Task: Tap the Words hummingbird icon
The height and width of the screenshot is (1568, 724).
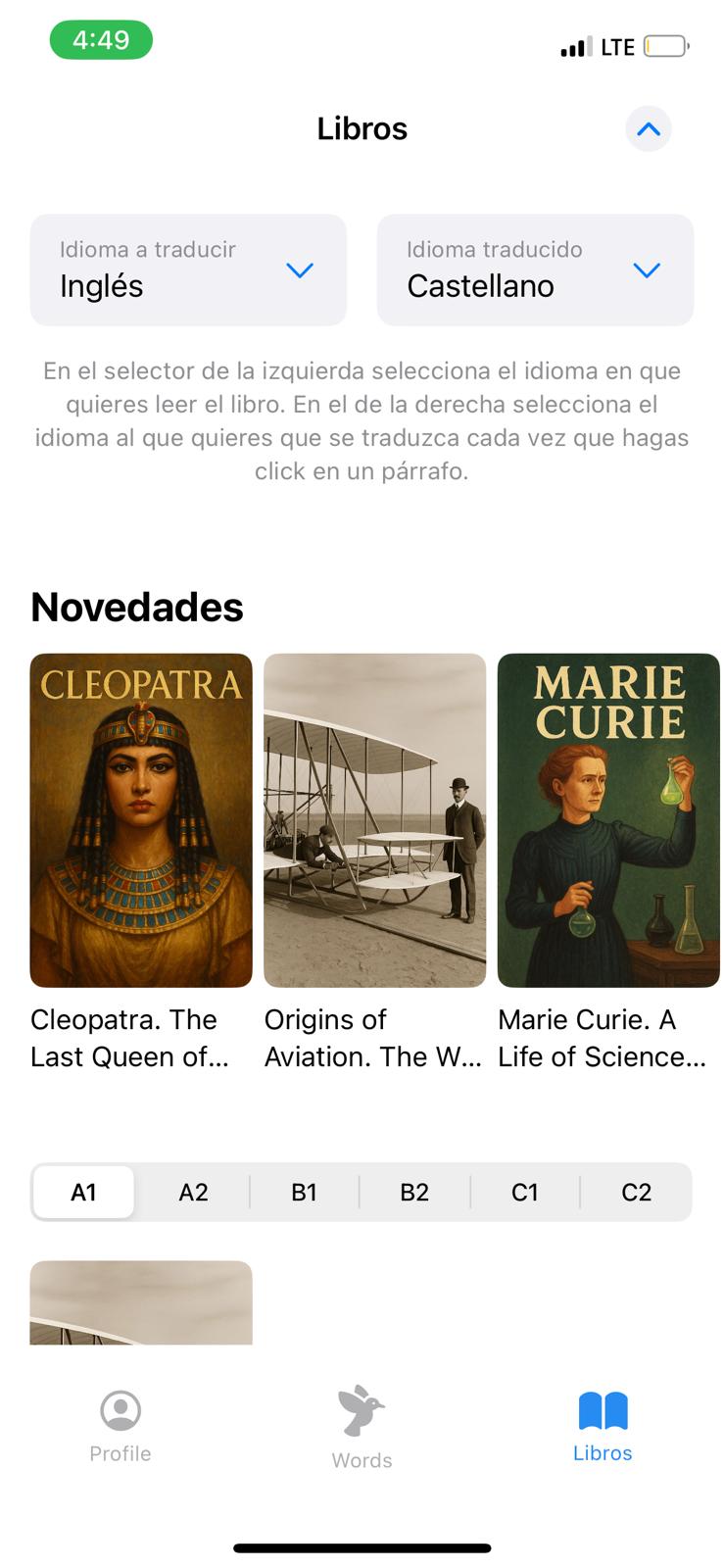Action: click(361, 1411)
